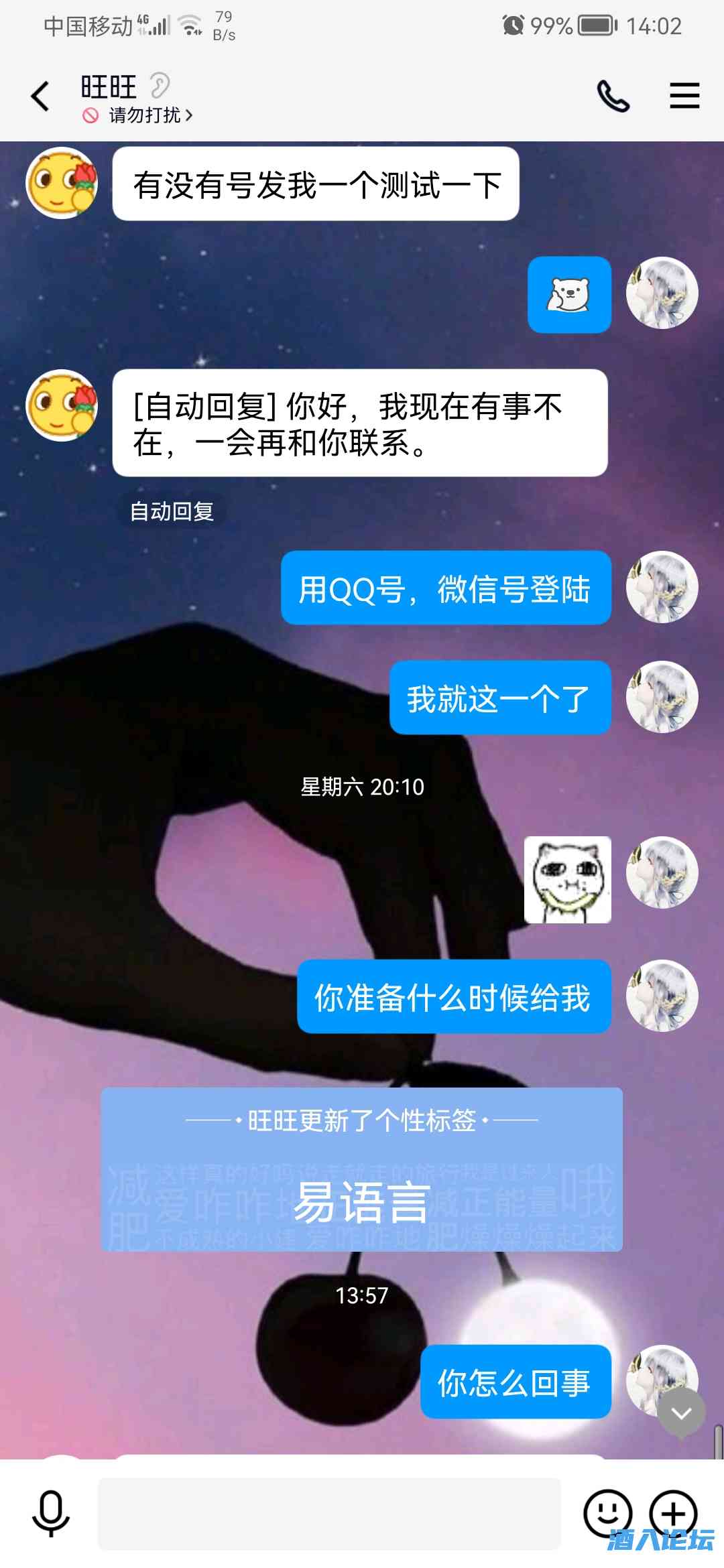Focus the message text field
Image resolution: width=724 pixels, height=1568 pixels.
click(328, 1513)
